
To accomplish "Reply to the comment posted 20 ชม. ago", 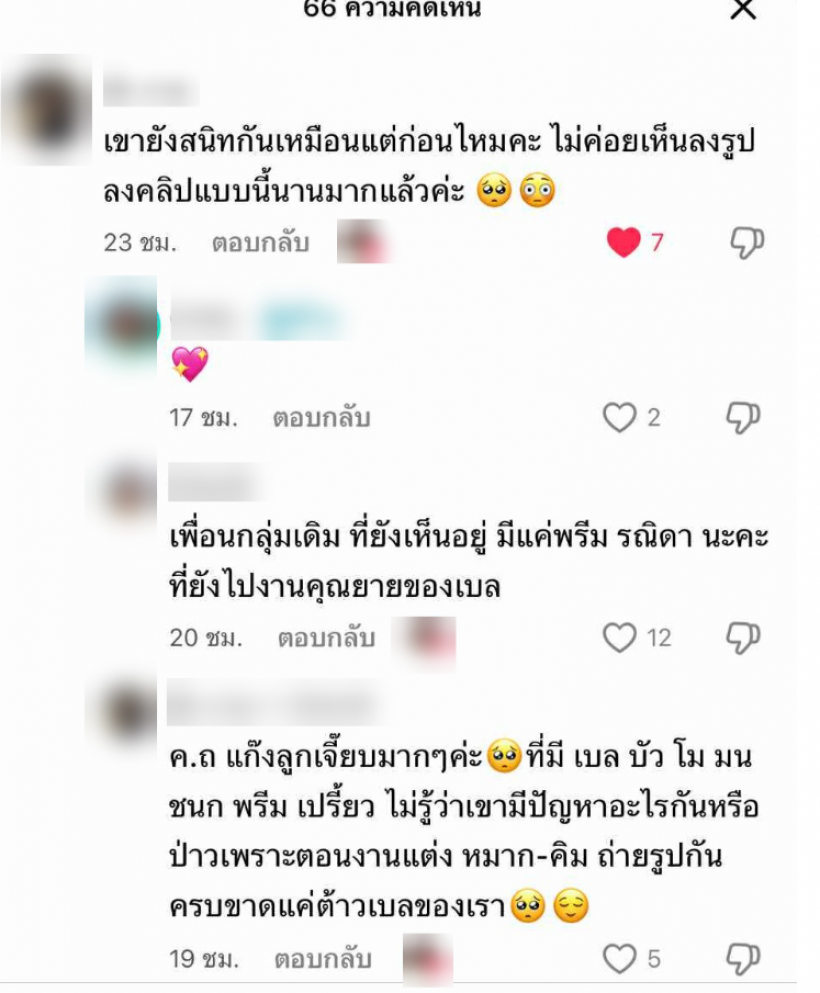I will coord(326,637).
